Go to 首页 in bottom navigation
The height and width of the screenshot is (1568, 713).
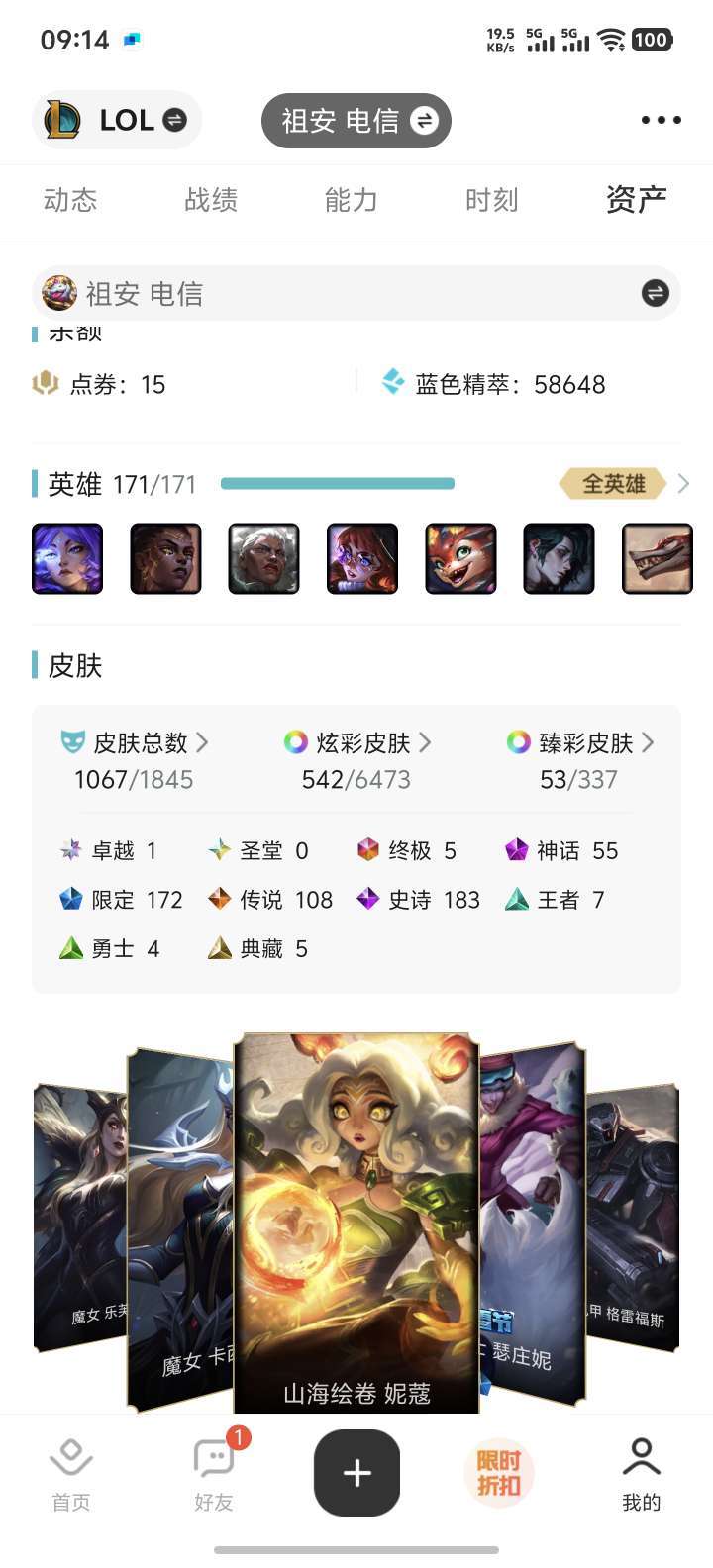[x=70, y=1475]
